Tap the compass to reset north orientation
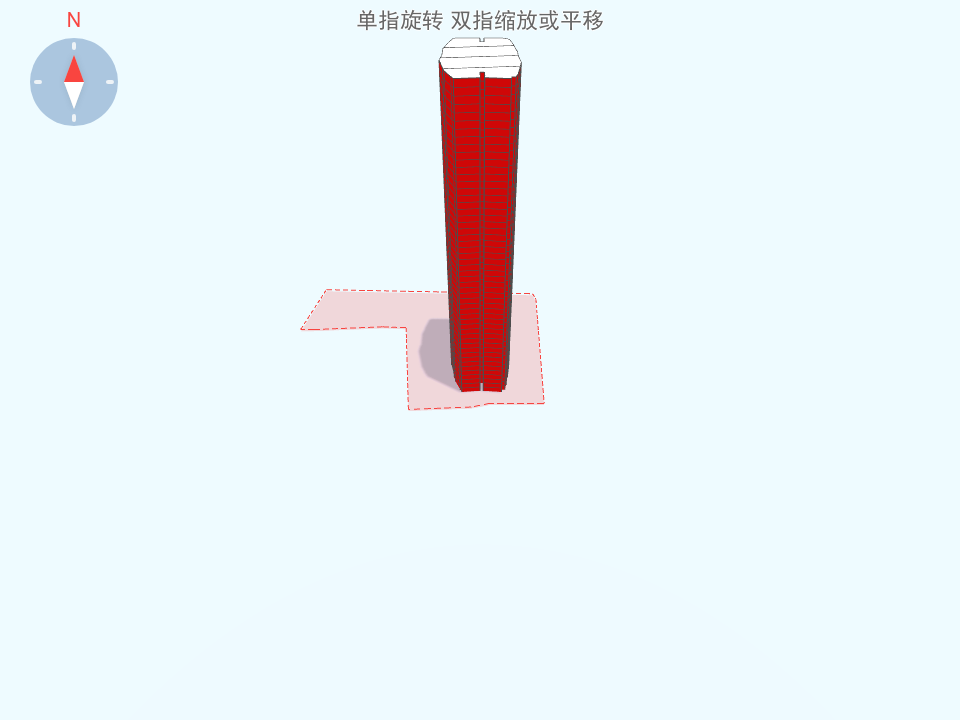 74,82
